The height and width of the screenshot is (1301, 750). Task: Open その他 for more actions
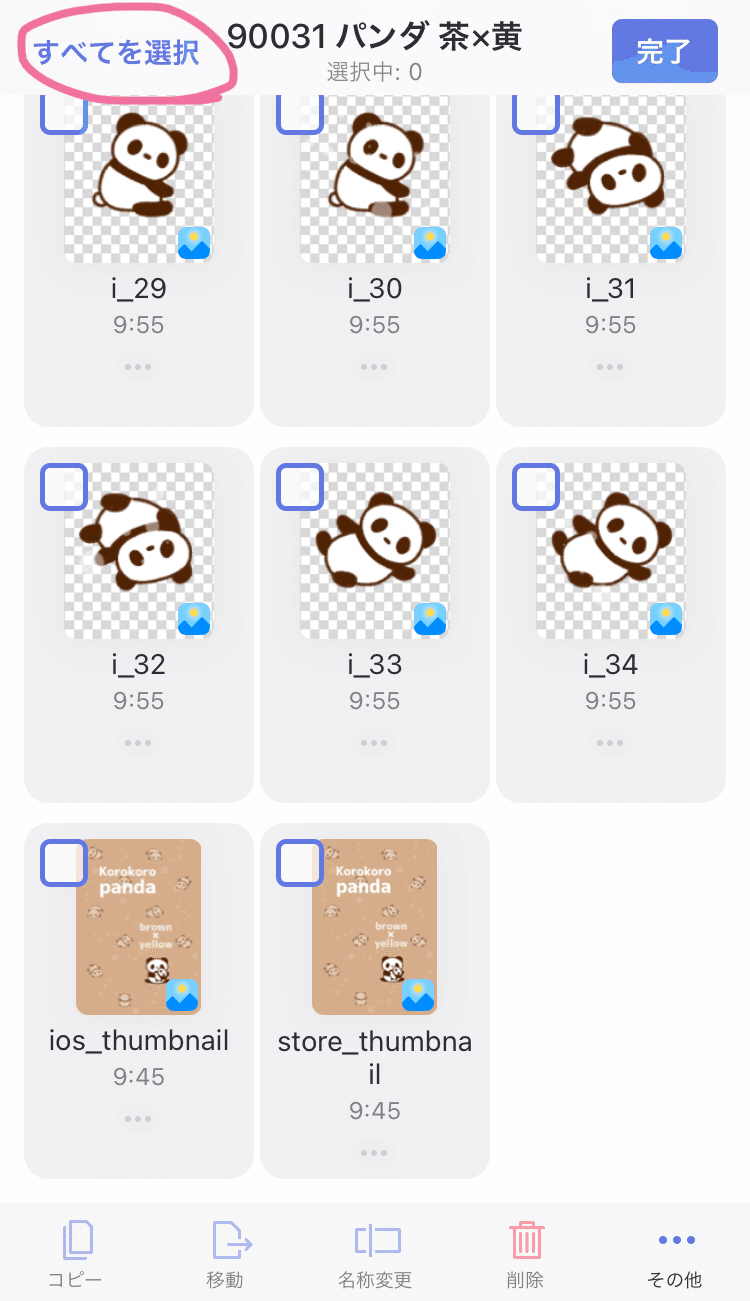676,1254
